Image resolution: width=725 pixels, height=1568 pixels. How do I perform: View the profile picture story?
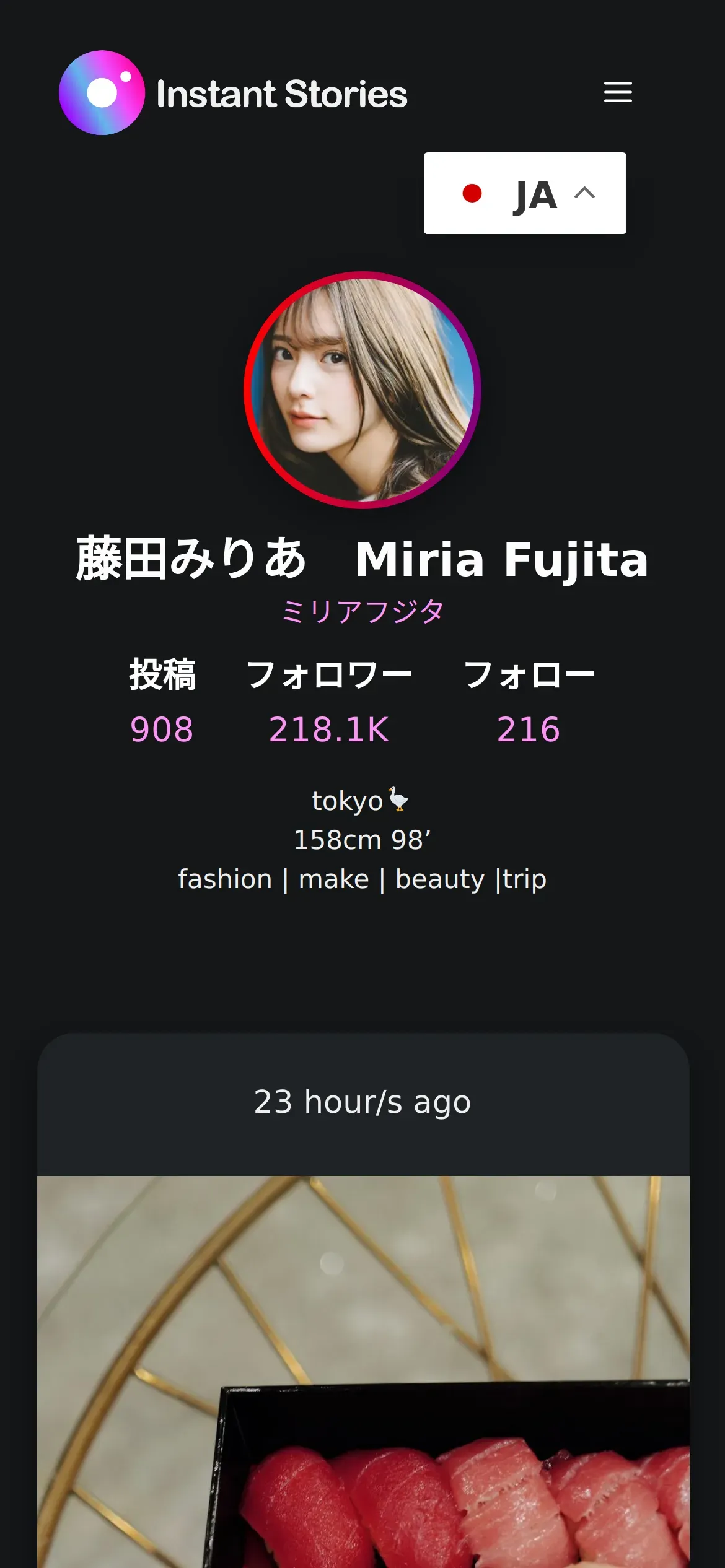coord(362,390)
